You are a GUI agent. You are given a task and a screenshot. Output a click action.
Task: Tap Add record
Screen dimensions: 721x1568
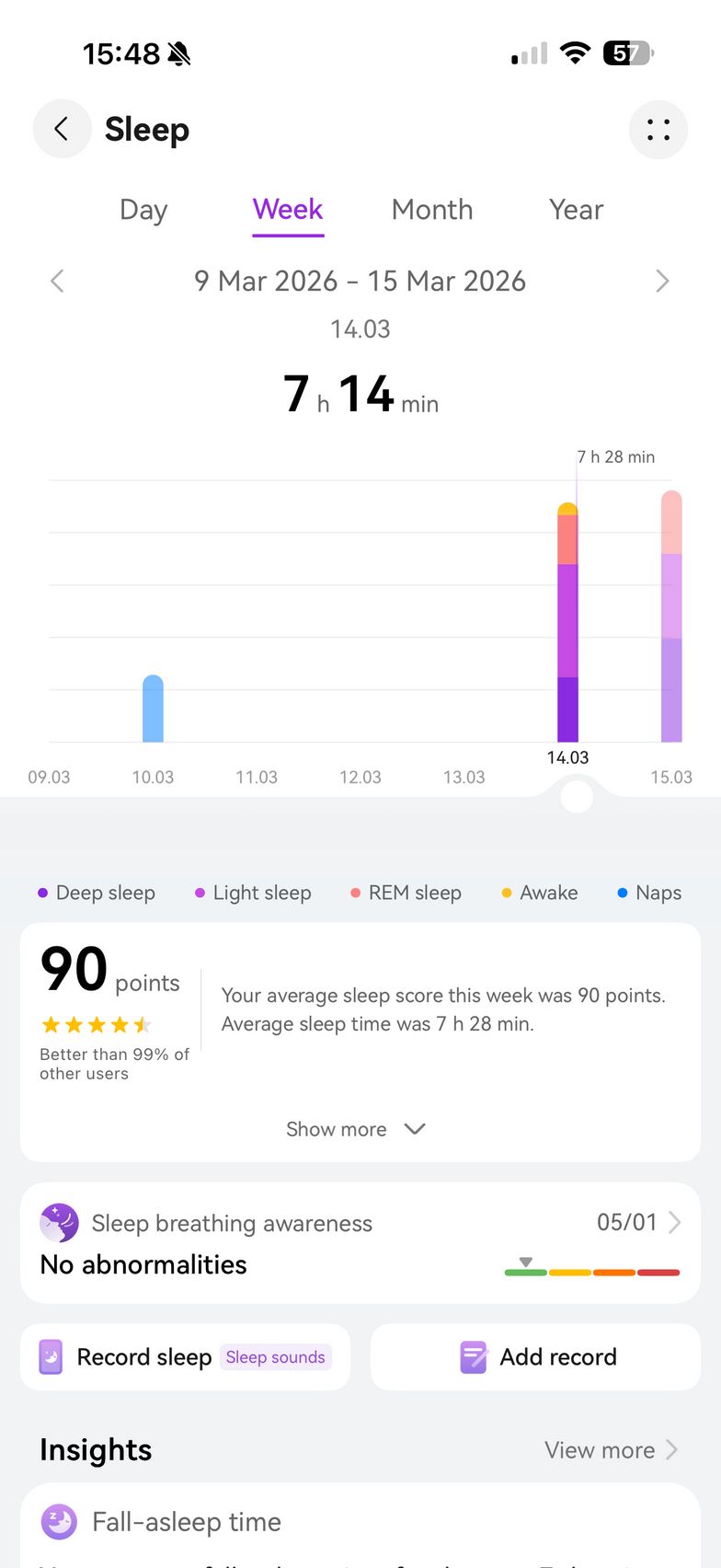[x=536, y=1357]
